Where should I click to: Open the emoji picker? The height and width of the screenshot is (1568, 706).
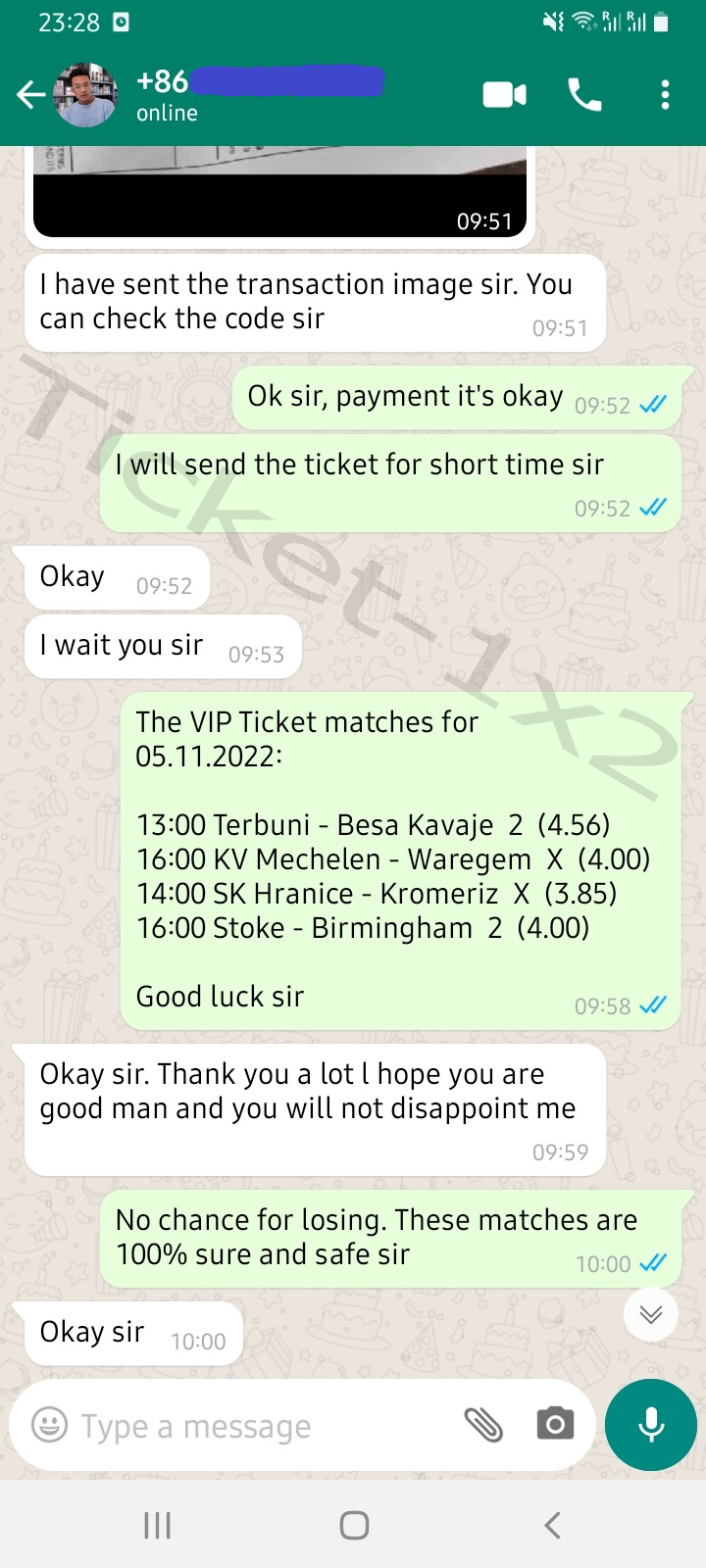[50, 1425]
